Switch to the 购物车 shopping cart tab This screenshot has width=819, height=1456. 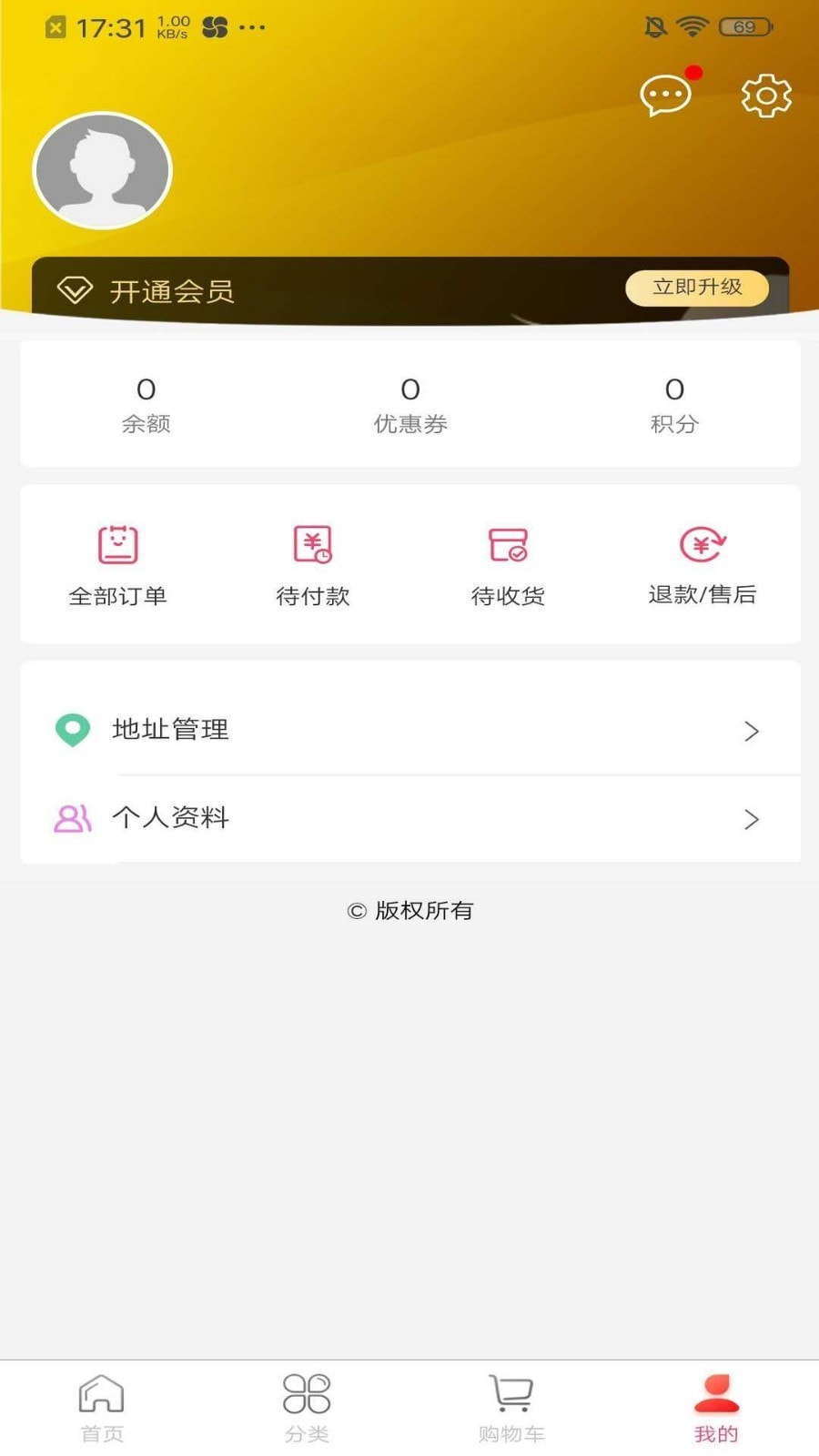[x=511, y=1409]
